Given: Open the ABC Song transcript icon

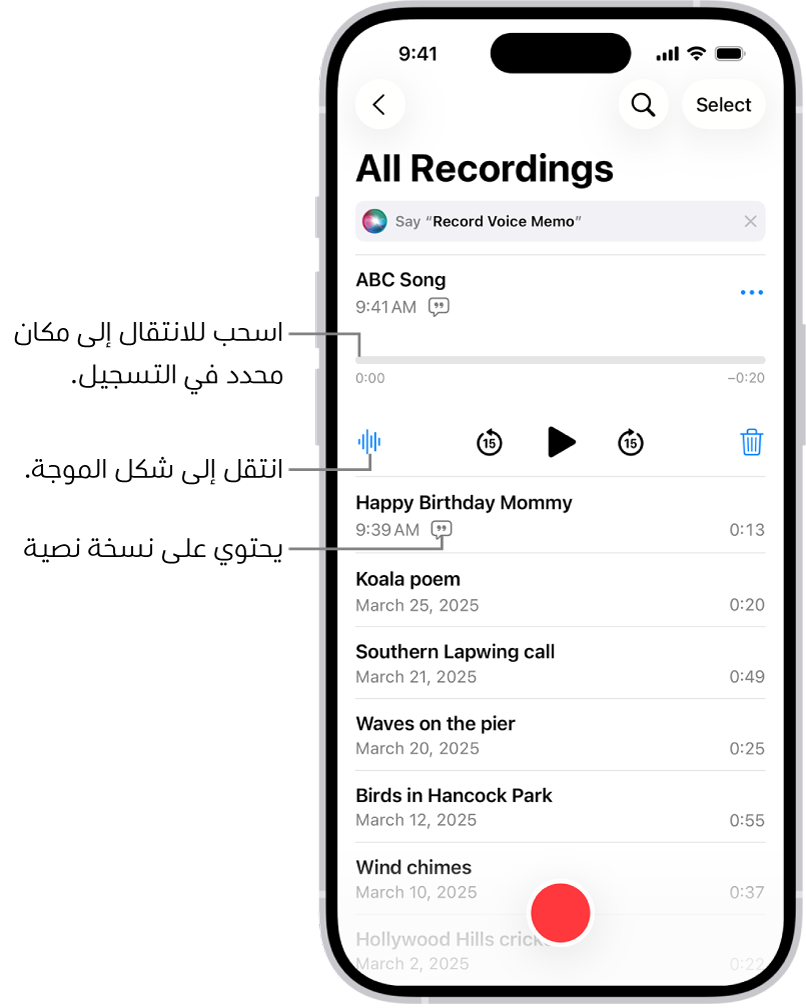Looking at the screenshot, I should coord(438,307).
